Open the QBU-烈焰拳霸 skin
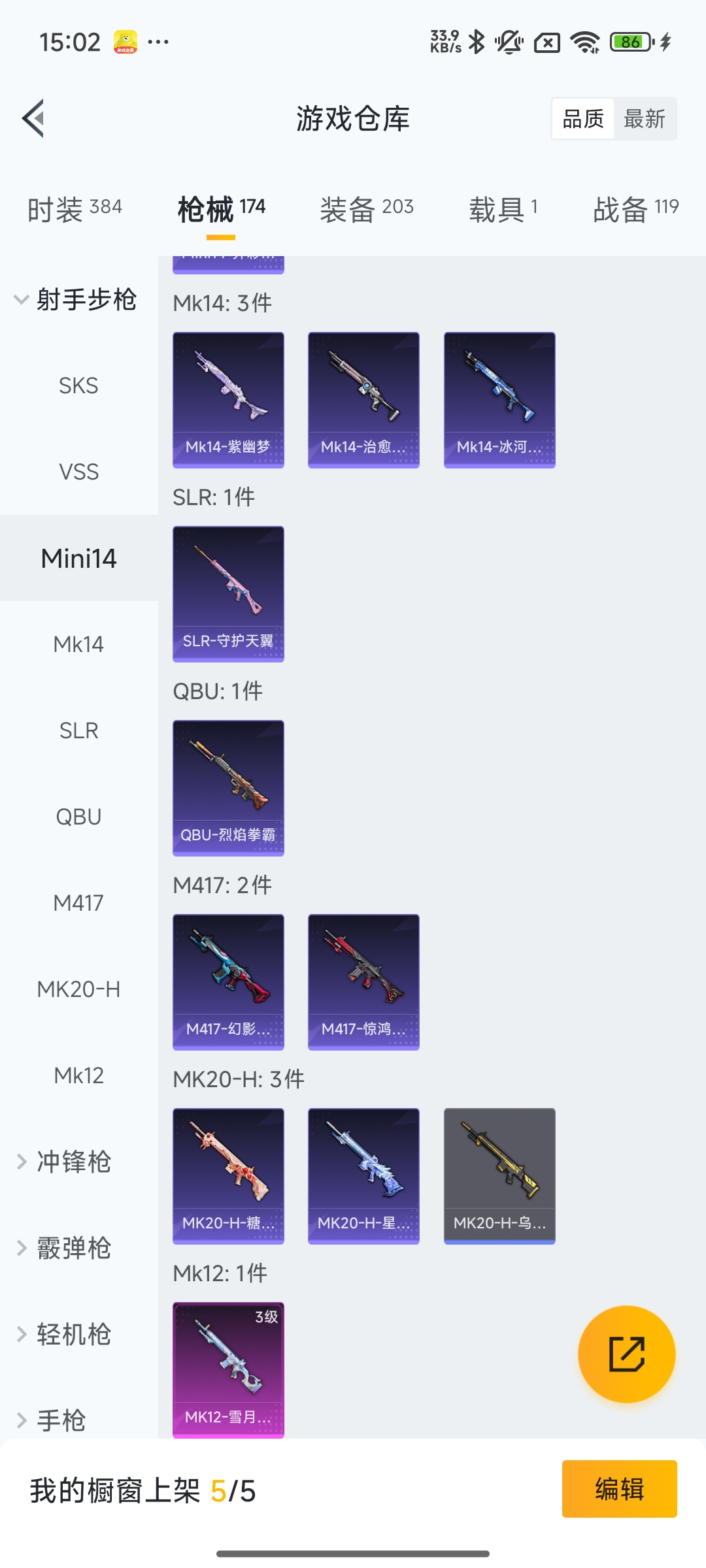The image size is (706, 1568). click(x=228, y=788)
